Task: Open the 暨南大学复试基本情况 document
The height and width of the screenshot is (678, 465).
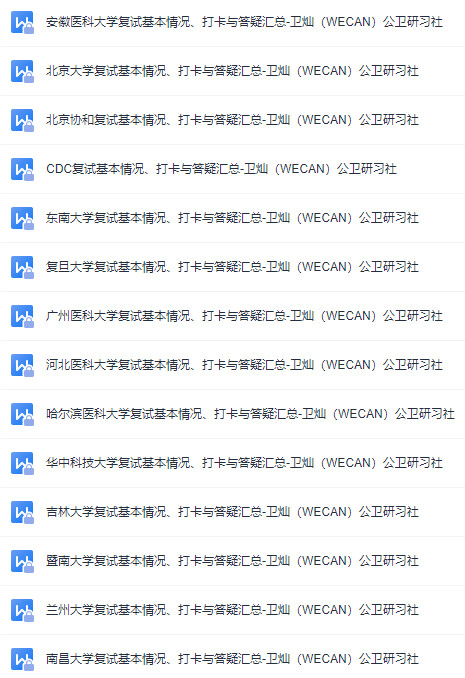Action: pos(232,560)
